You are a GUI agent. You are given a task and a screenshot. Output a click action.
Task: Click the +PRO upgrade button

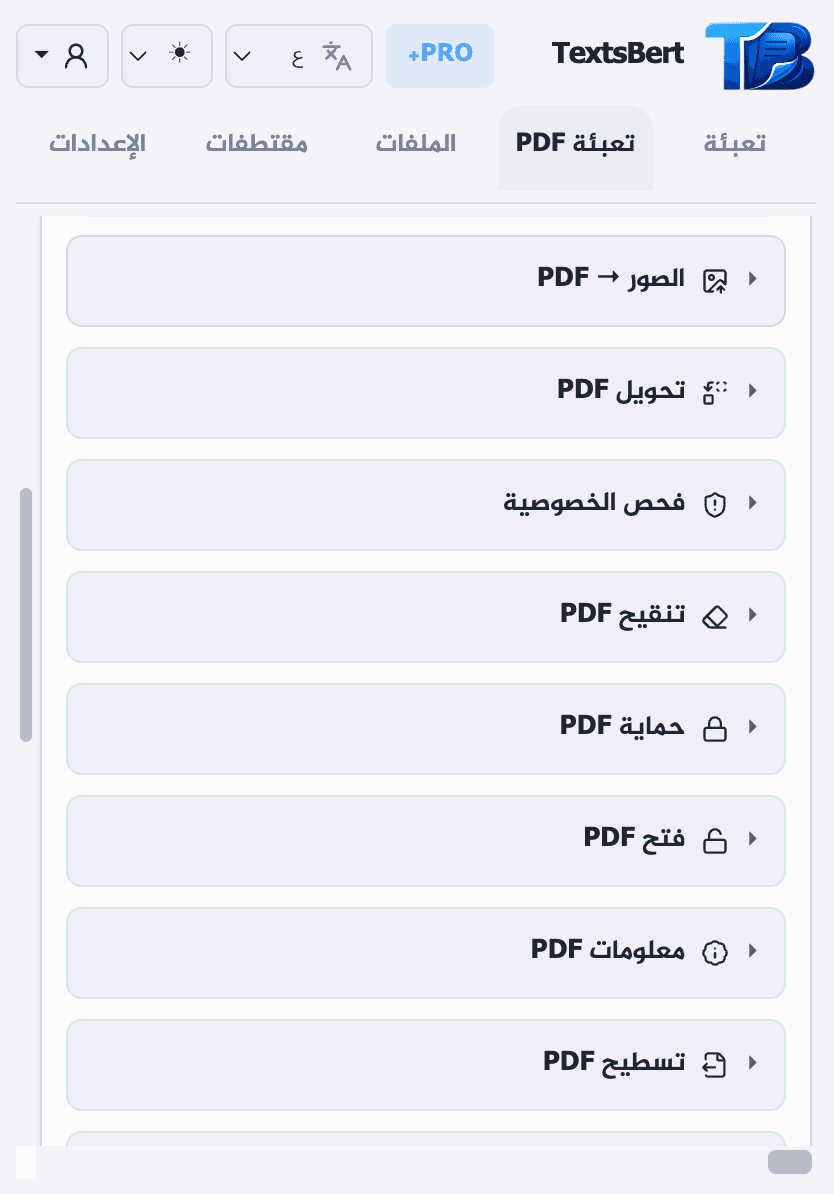pos(440,56)
